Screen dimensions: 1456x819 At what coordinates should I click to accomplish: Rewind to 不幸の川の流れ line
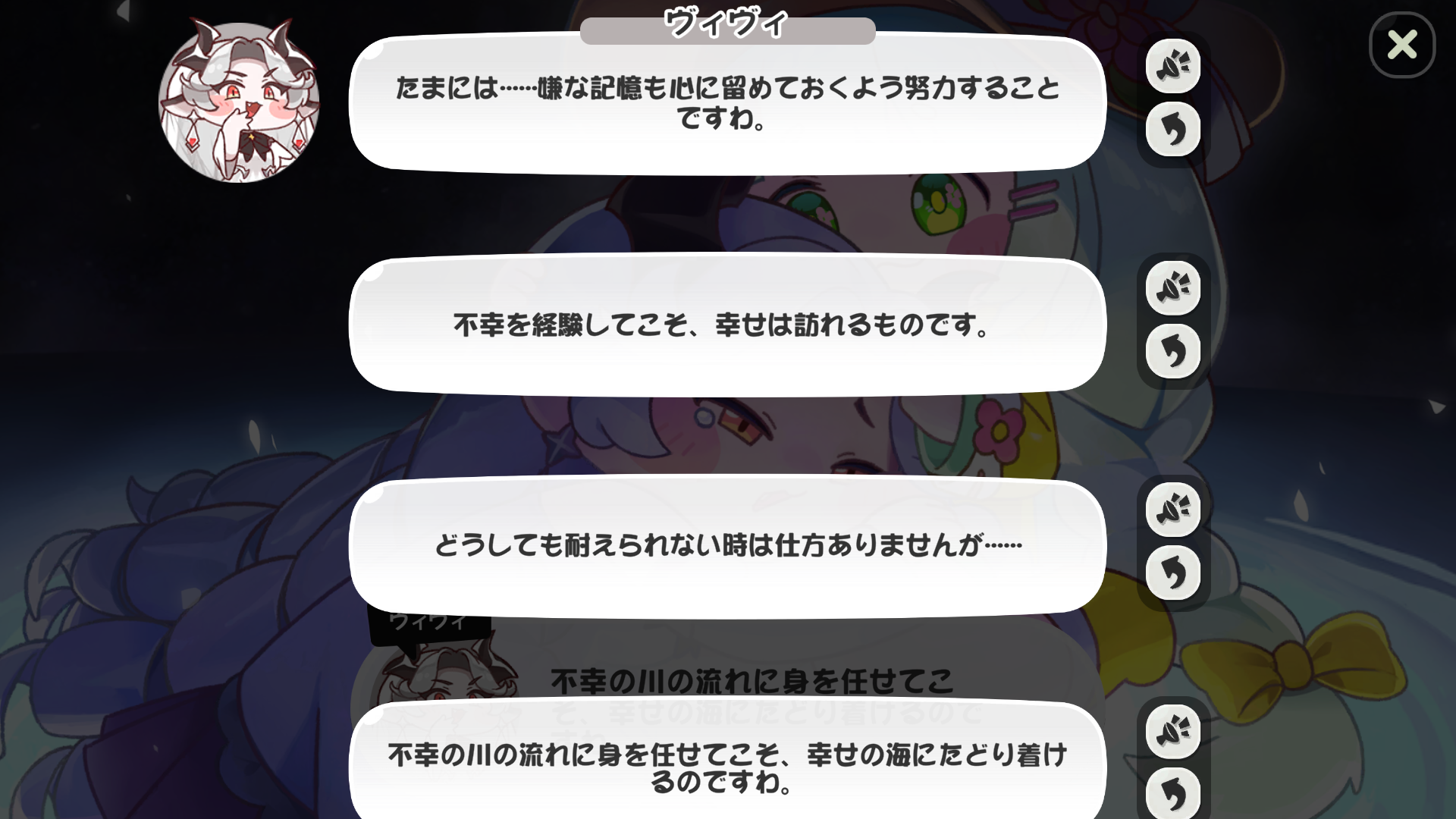[x=1173, y=792]
